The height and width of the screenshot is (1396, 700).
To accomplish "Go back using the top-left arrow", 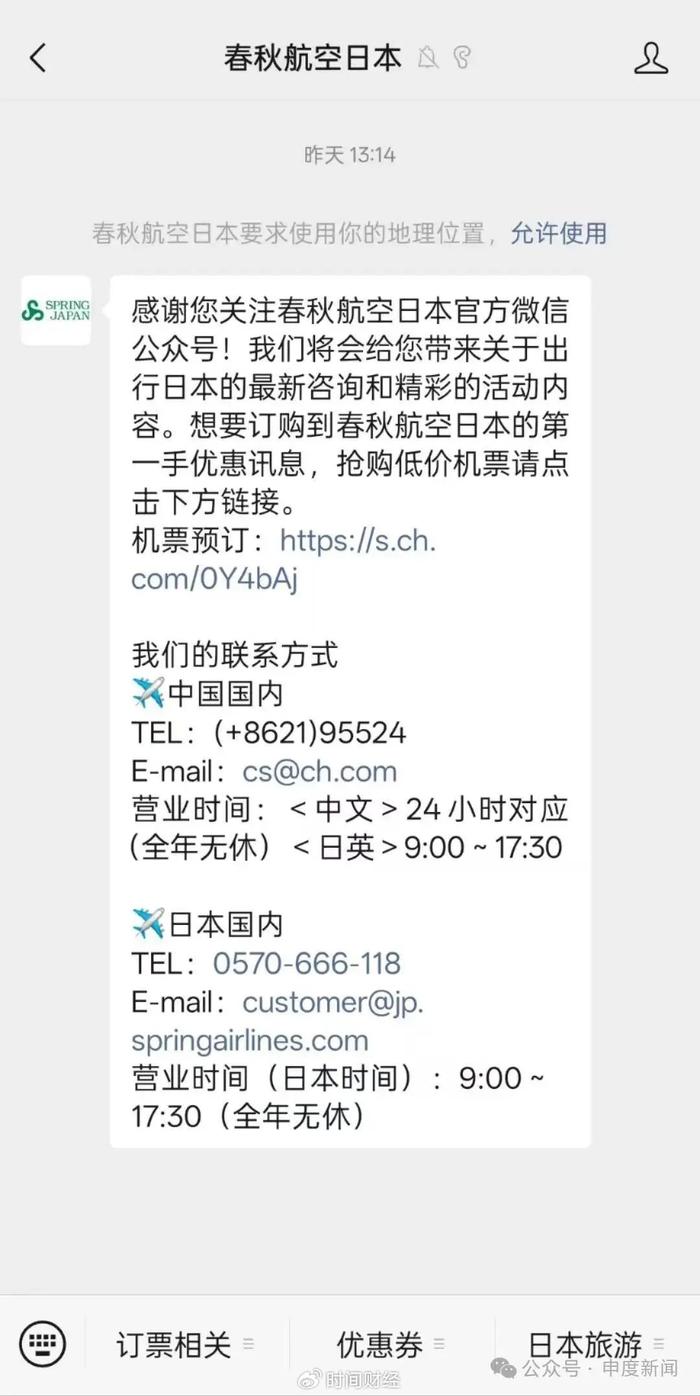I will click(38, 58).
